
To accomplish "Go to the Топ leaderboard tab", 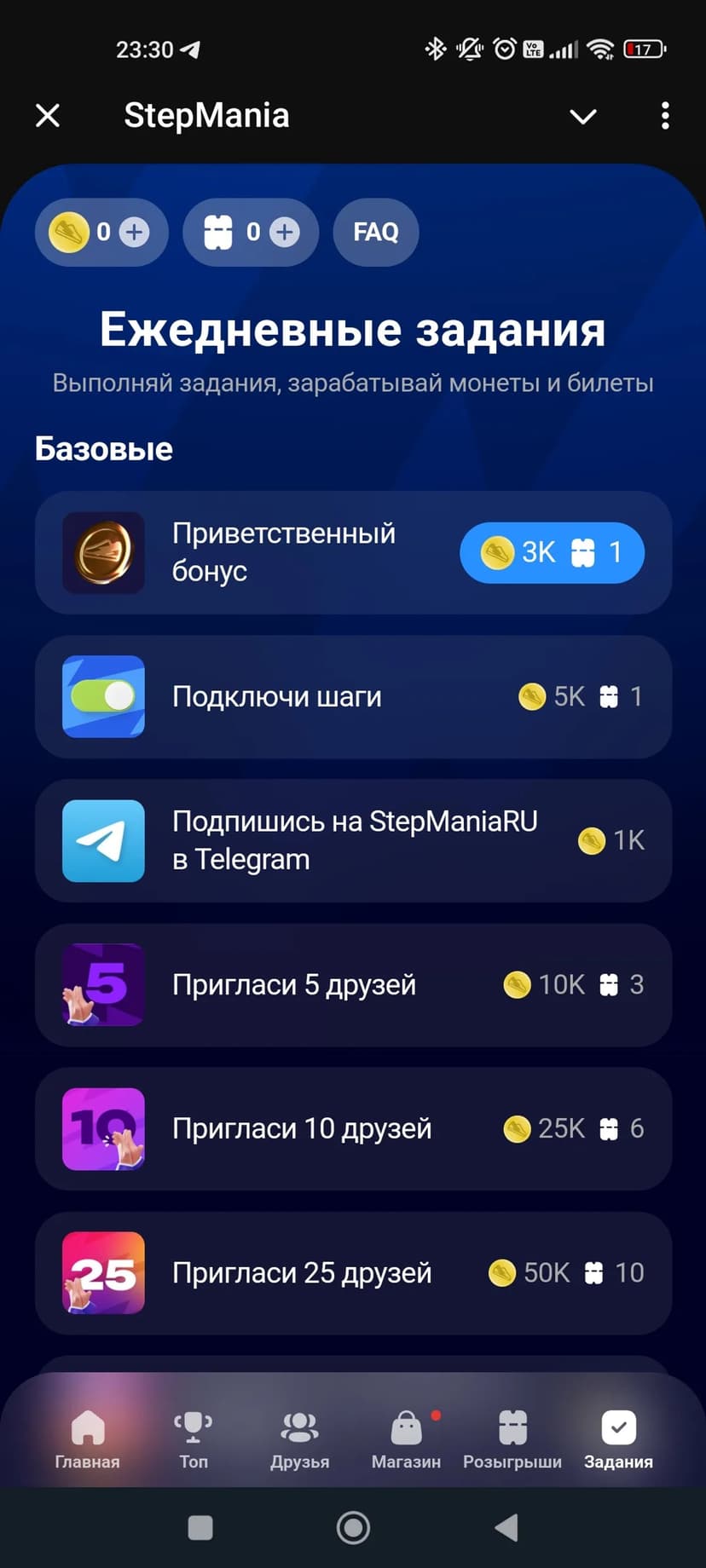I will (194, 1438).
